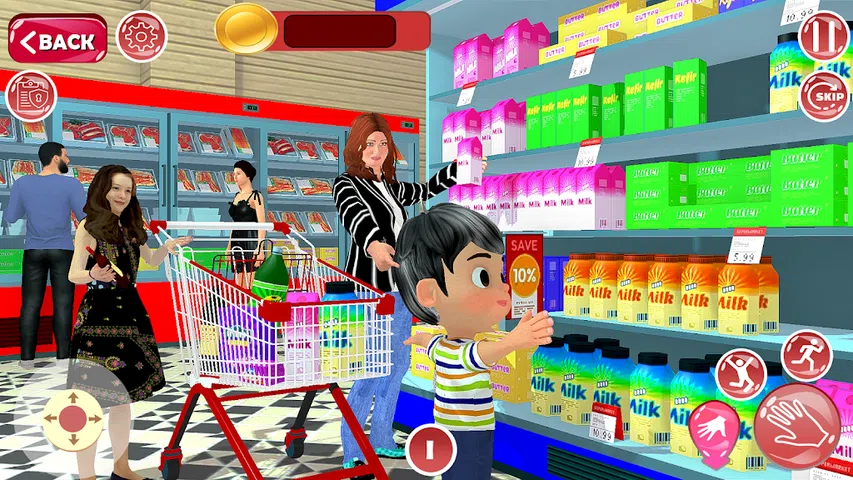The height and width of the screenshot is (480, 853).
Task: Tap the red BACK button
Action: pyautogui.click(x=58, y=39)
